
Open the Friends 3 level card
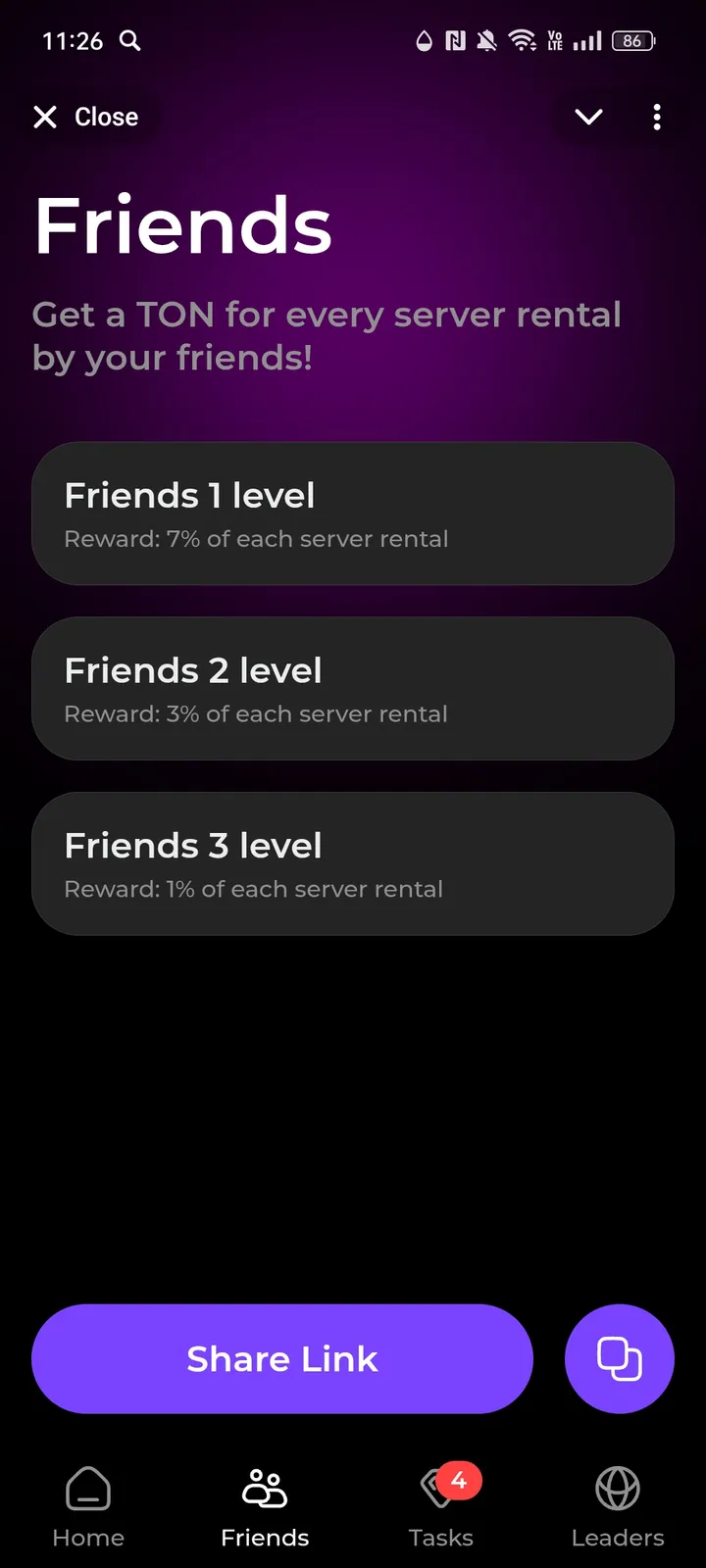[353, 863]
